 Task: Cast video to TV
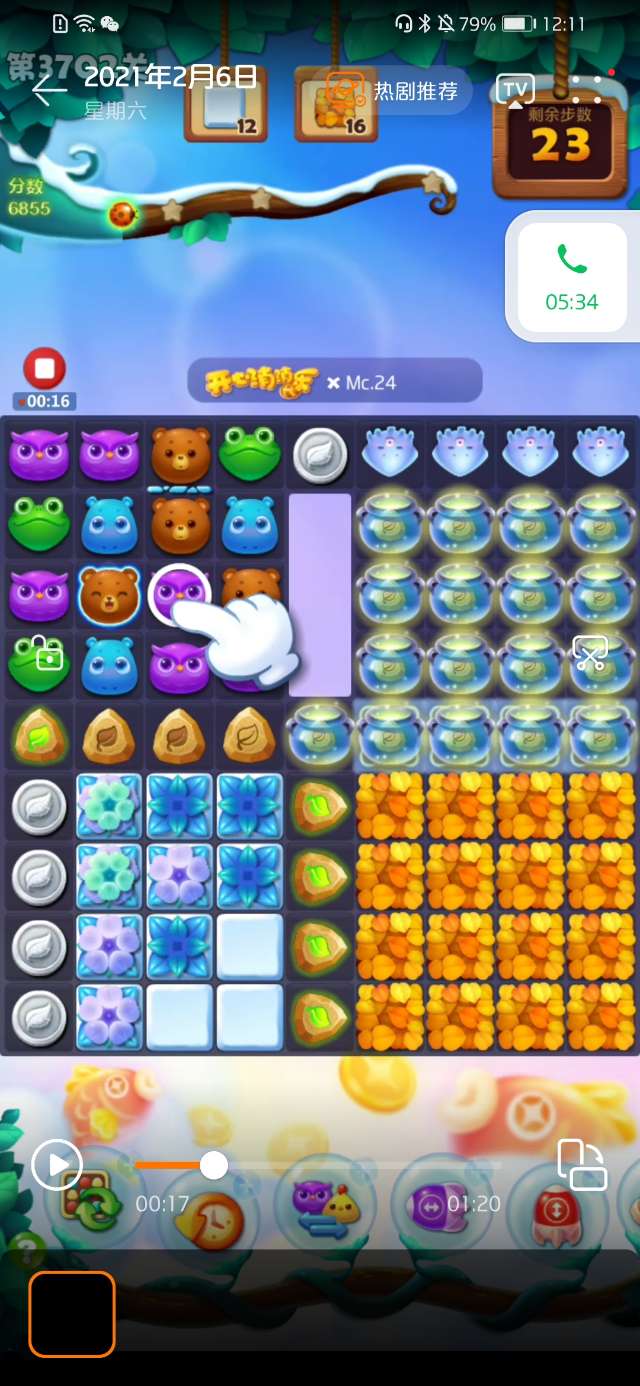click(x=515, y=90)
